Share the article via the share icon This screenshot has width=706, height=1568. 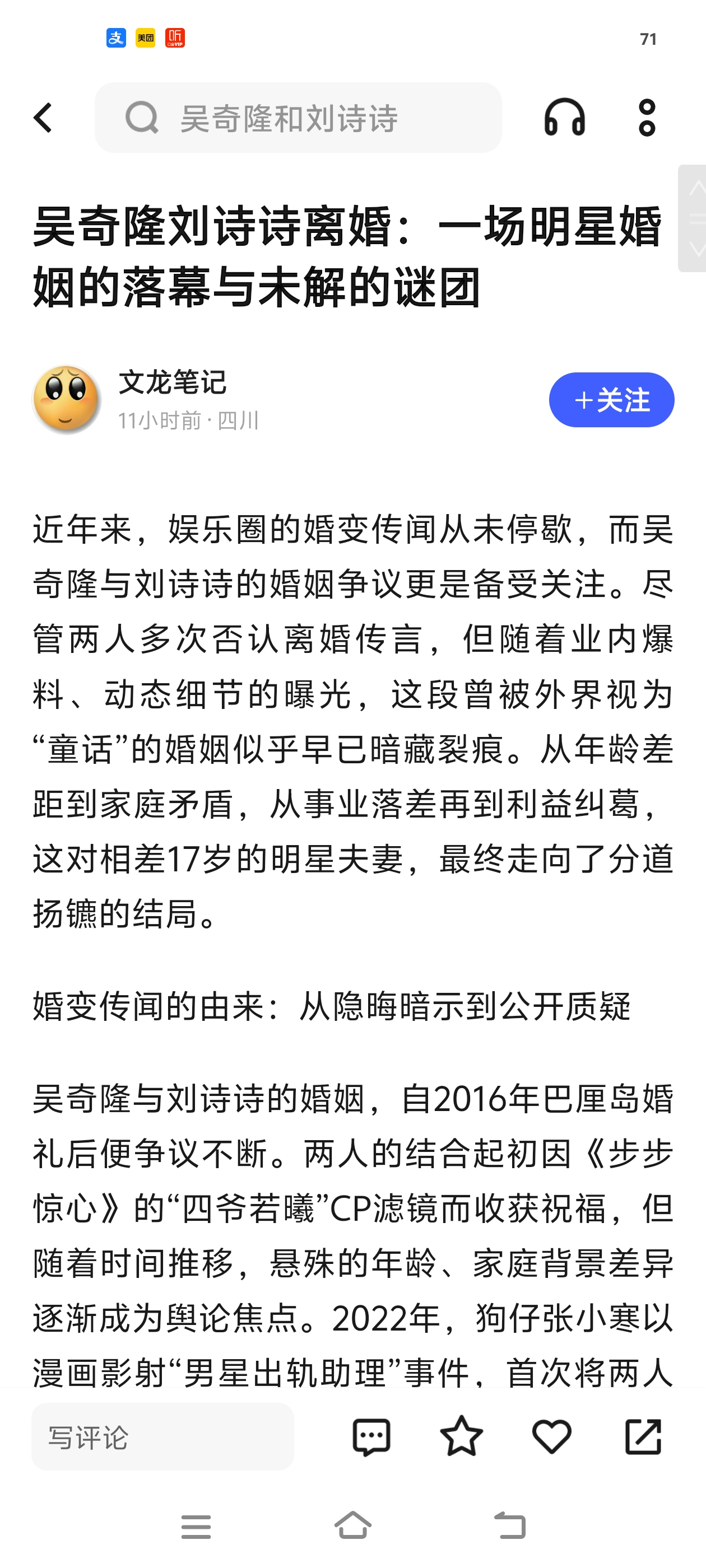click(643, 1436)
